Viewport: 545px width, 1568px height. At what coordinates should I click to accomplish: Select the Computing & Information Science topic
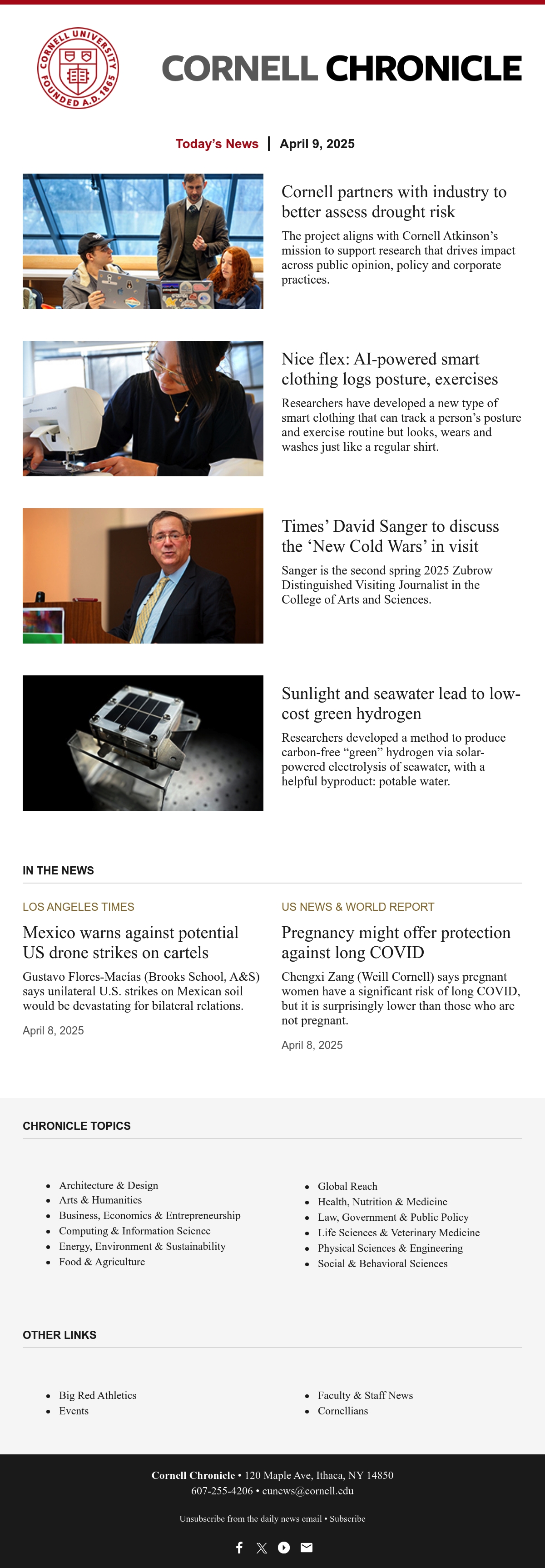click(134, 1231)
